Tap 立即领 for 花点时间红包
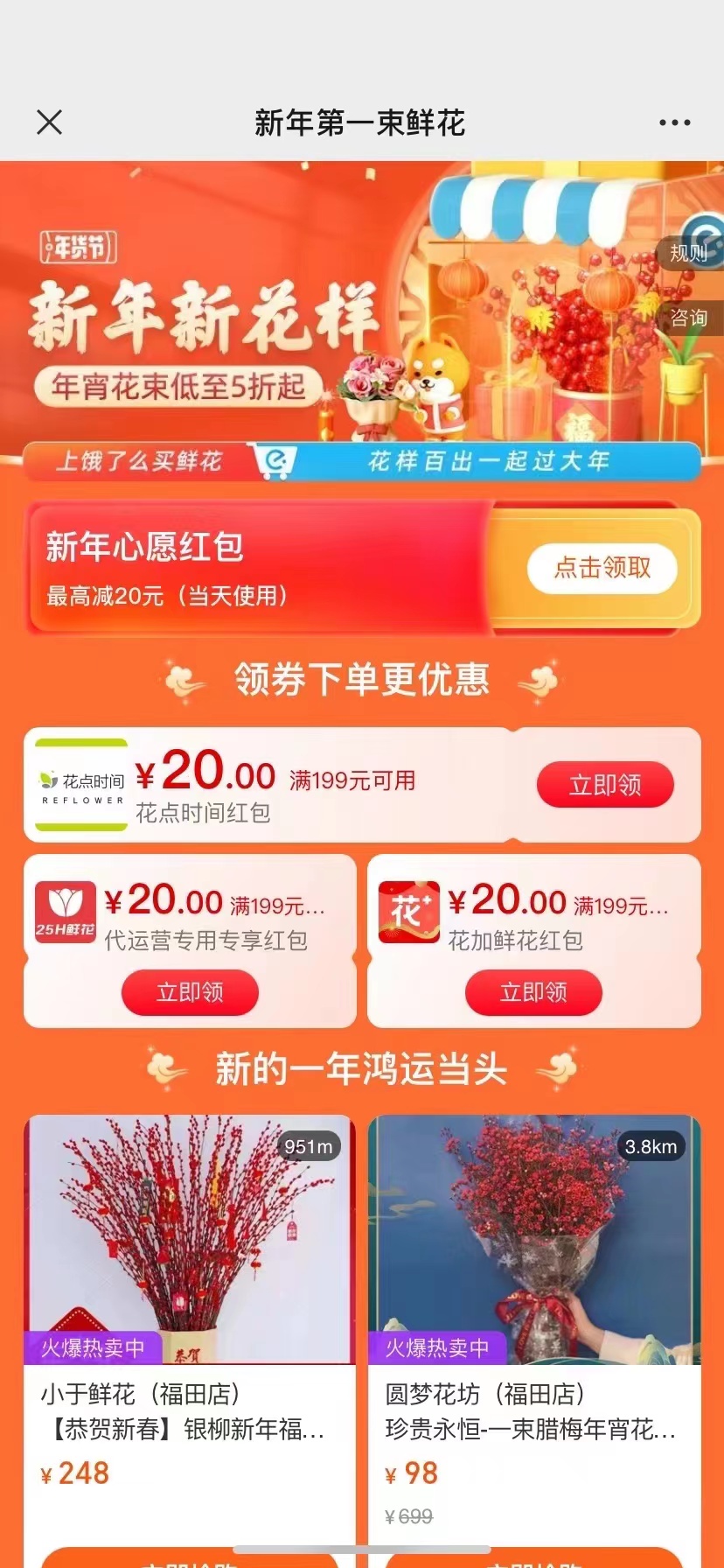 604,785
